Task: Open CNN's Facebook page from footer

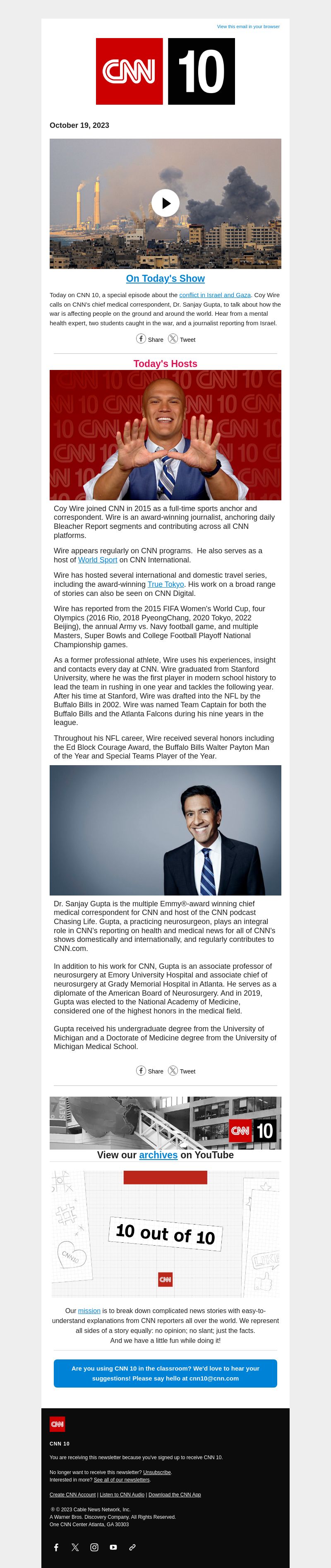Action: 56,1547
